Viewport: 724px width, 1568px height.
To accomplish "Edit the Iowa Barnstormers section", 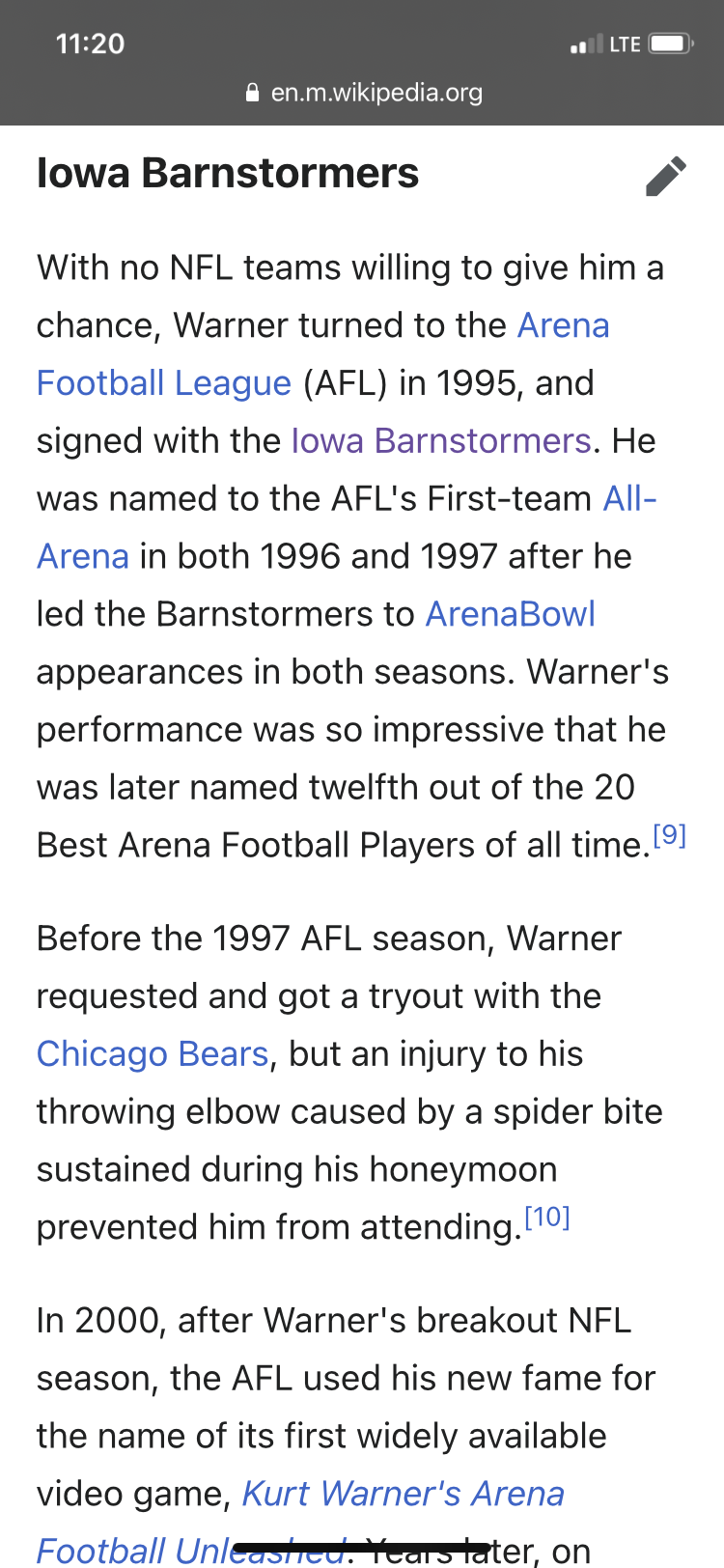I will click(666, 176).
